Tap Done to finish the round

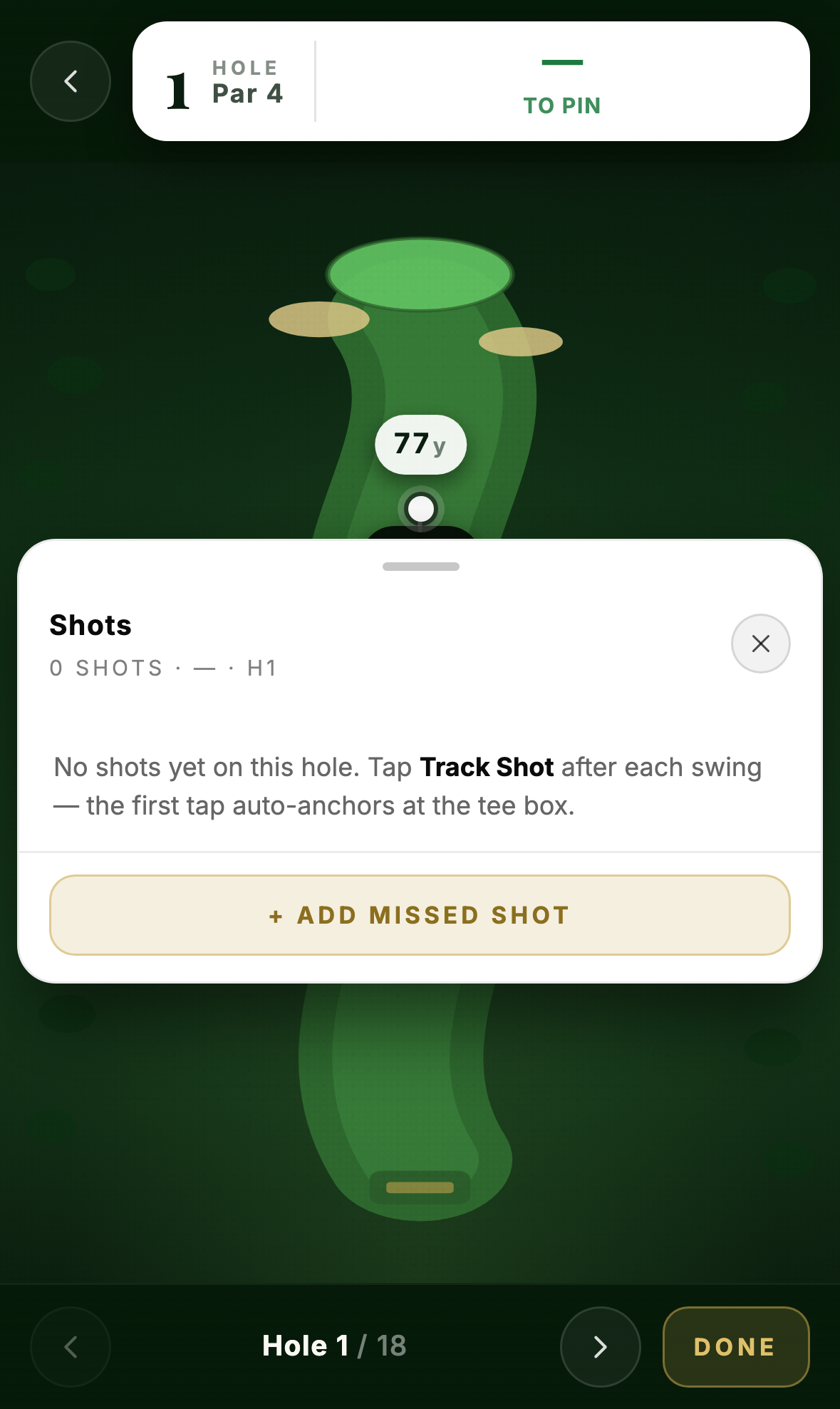(x=735, y=1346)
